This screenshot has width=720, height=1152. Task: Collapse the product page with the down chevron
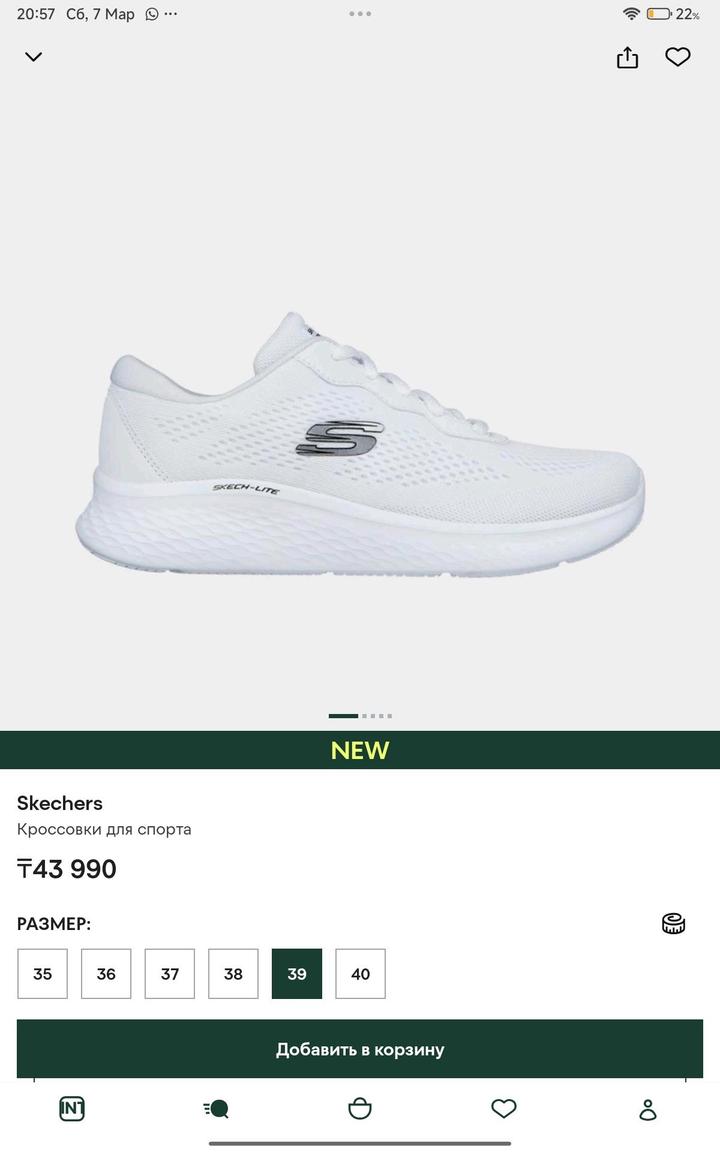[x=33, y=57]
